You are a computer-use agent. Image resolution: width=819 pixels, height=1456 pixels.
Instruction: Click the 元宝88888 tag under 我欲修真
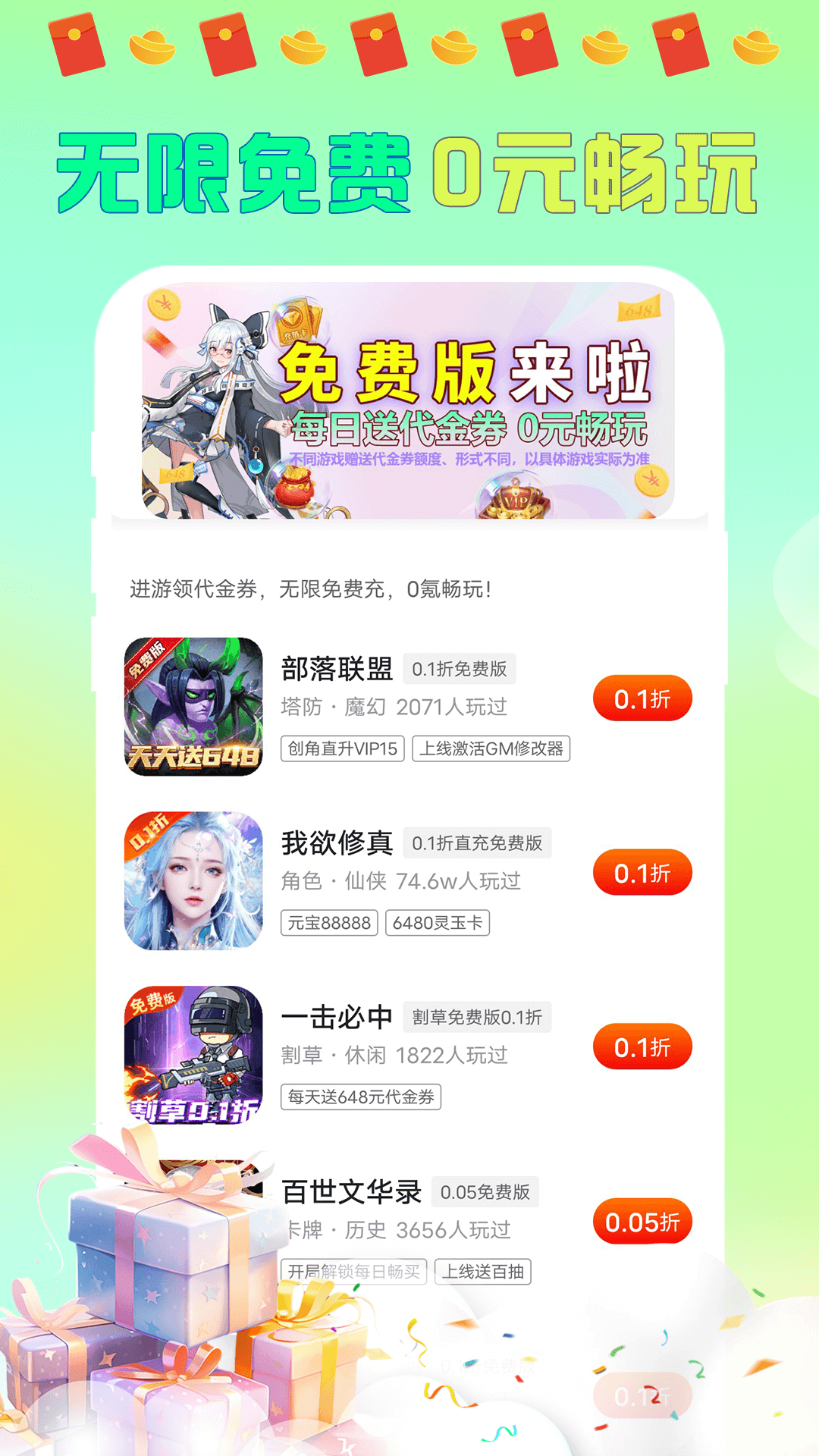(329, 923)
